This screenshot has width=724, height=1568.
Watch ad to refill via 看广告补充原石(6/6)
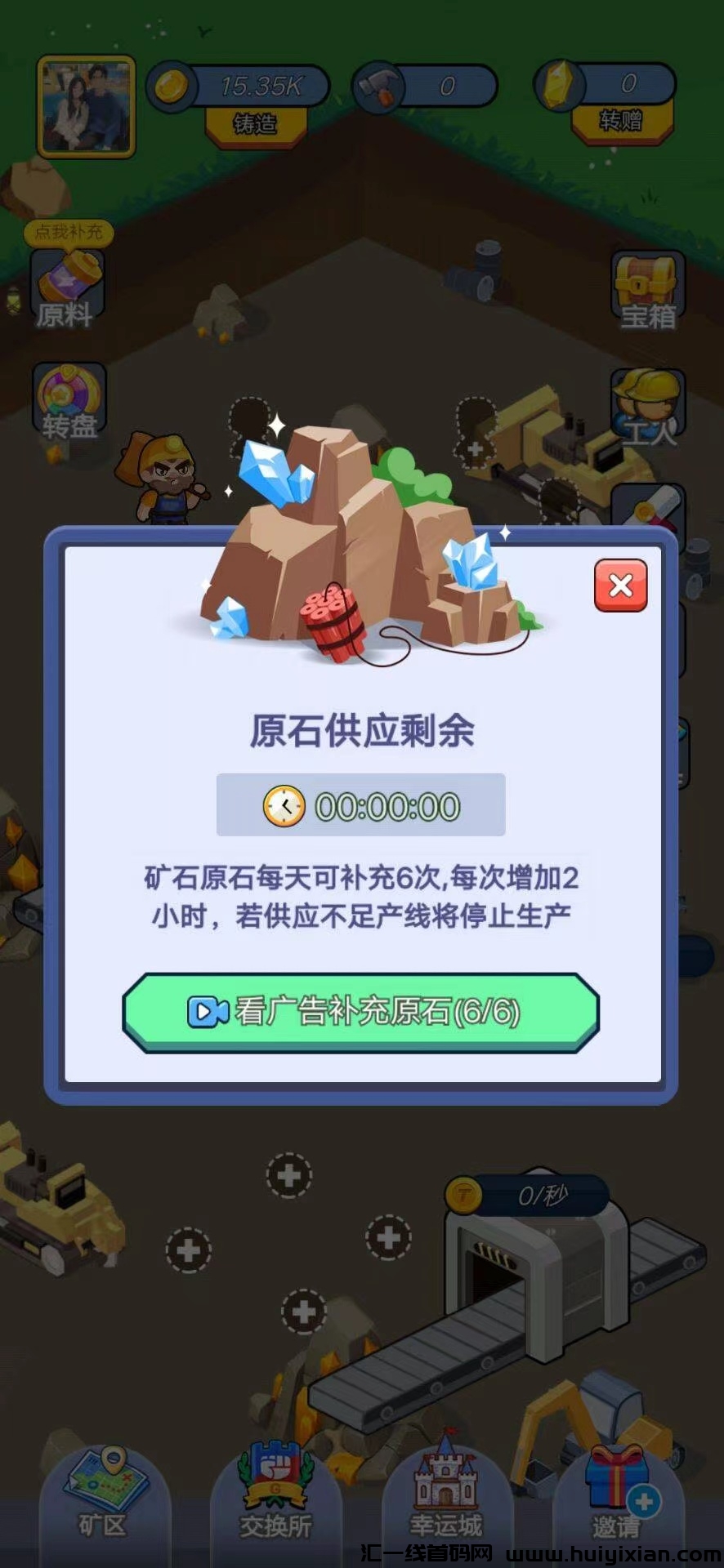point(362,1011)
